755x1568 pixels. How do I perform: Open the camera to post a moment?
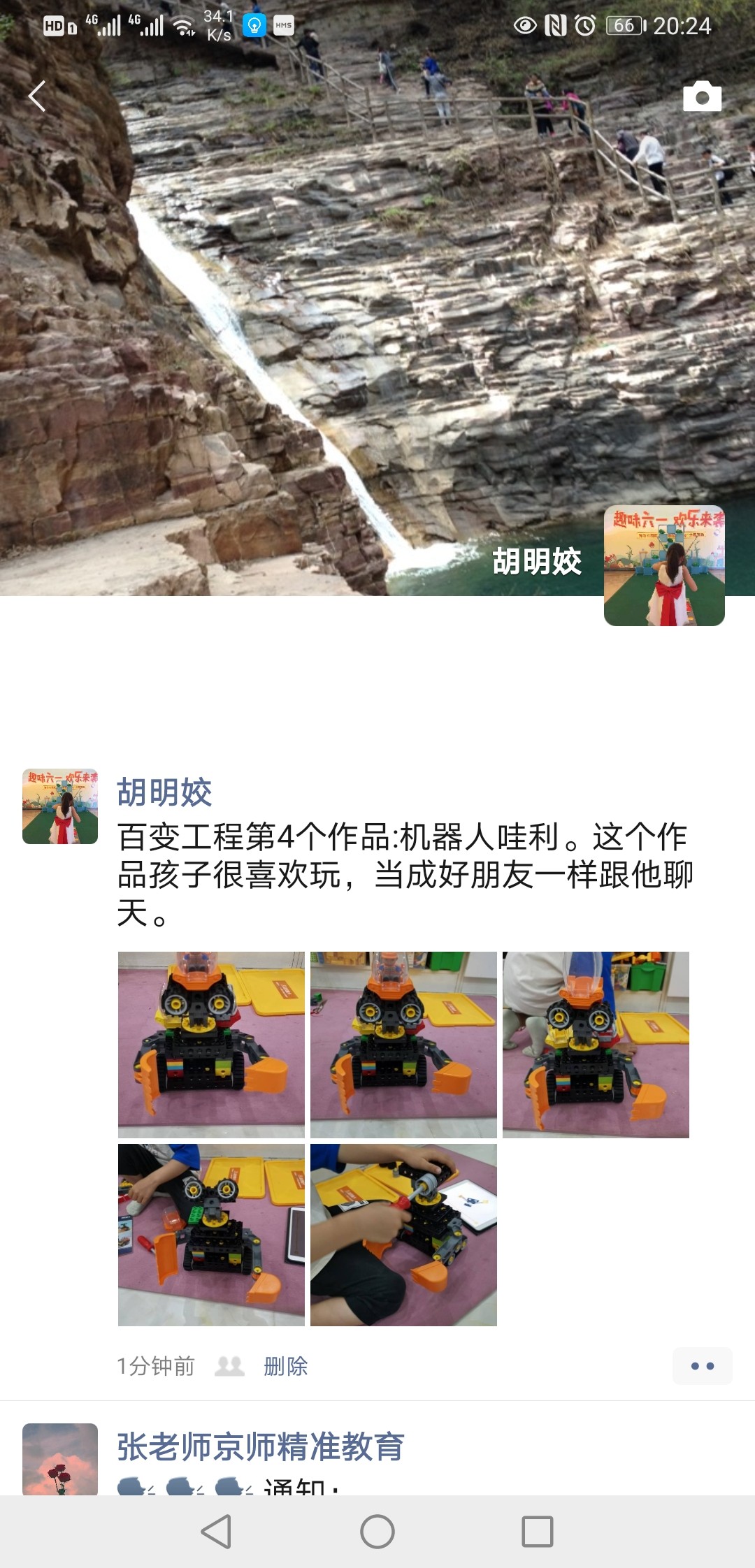pyautogui.click(x=702, y=96)
